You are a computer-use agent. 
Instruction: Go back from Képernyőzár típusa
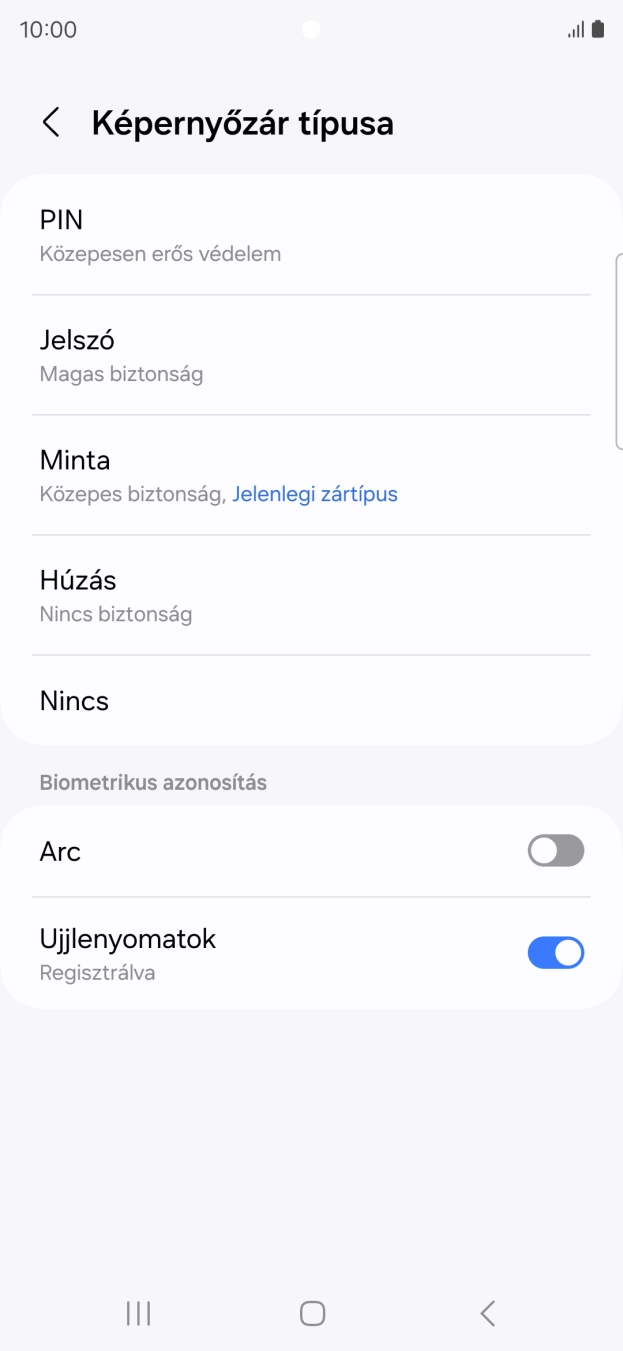click(x=51, y=123)
